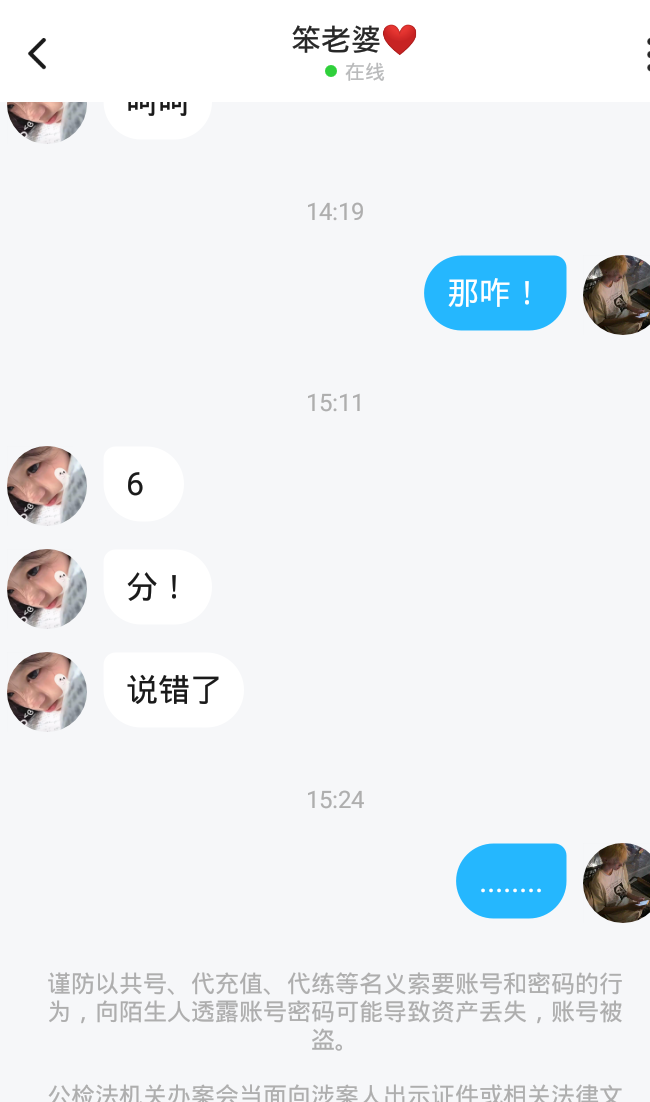Open my avatar beside the 那咋！ message
This screenshot has height=1102, width=650.
[x=619, y=294]
